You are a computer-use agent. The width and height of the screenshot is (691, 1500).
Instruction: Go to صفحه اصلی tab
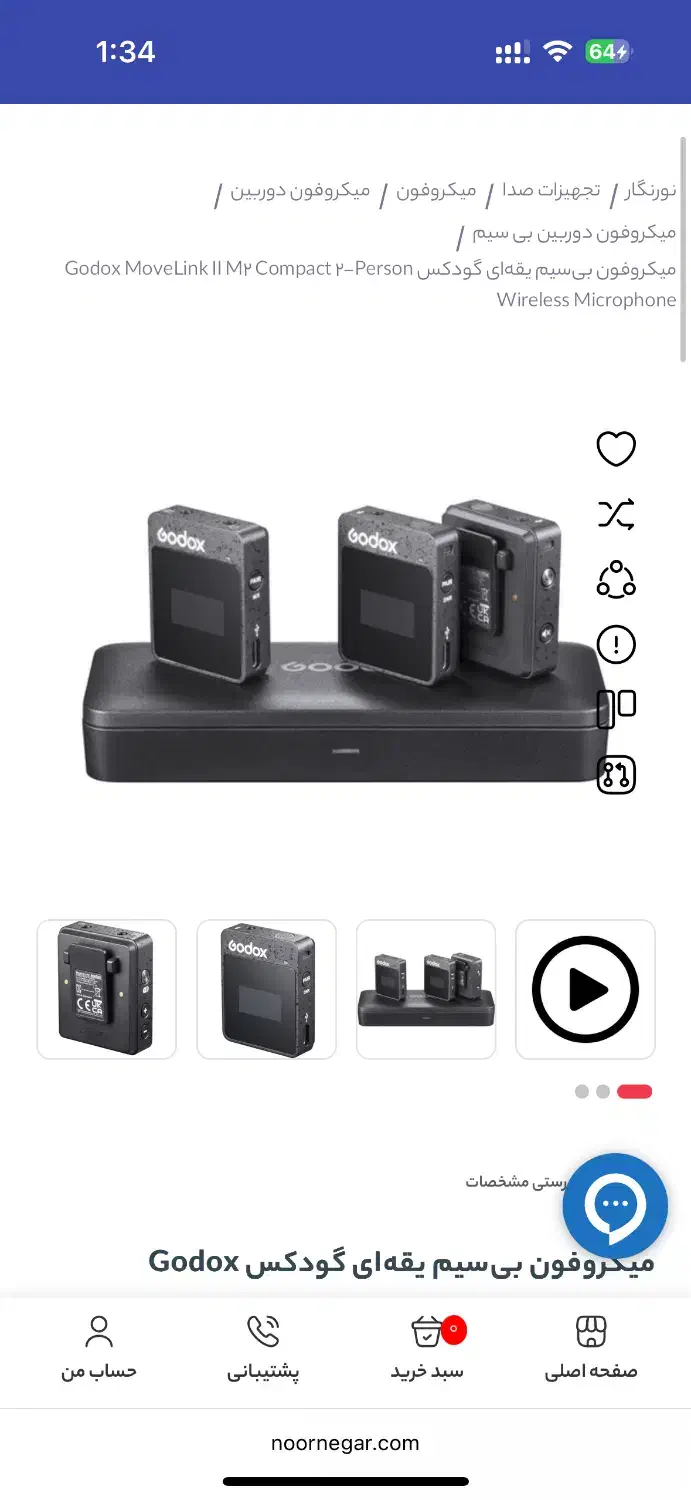(x=591, y=1347)
